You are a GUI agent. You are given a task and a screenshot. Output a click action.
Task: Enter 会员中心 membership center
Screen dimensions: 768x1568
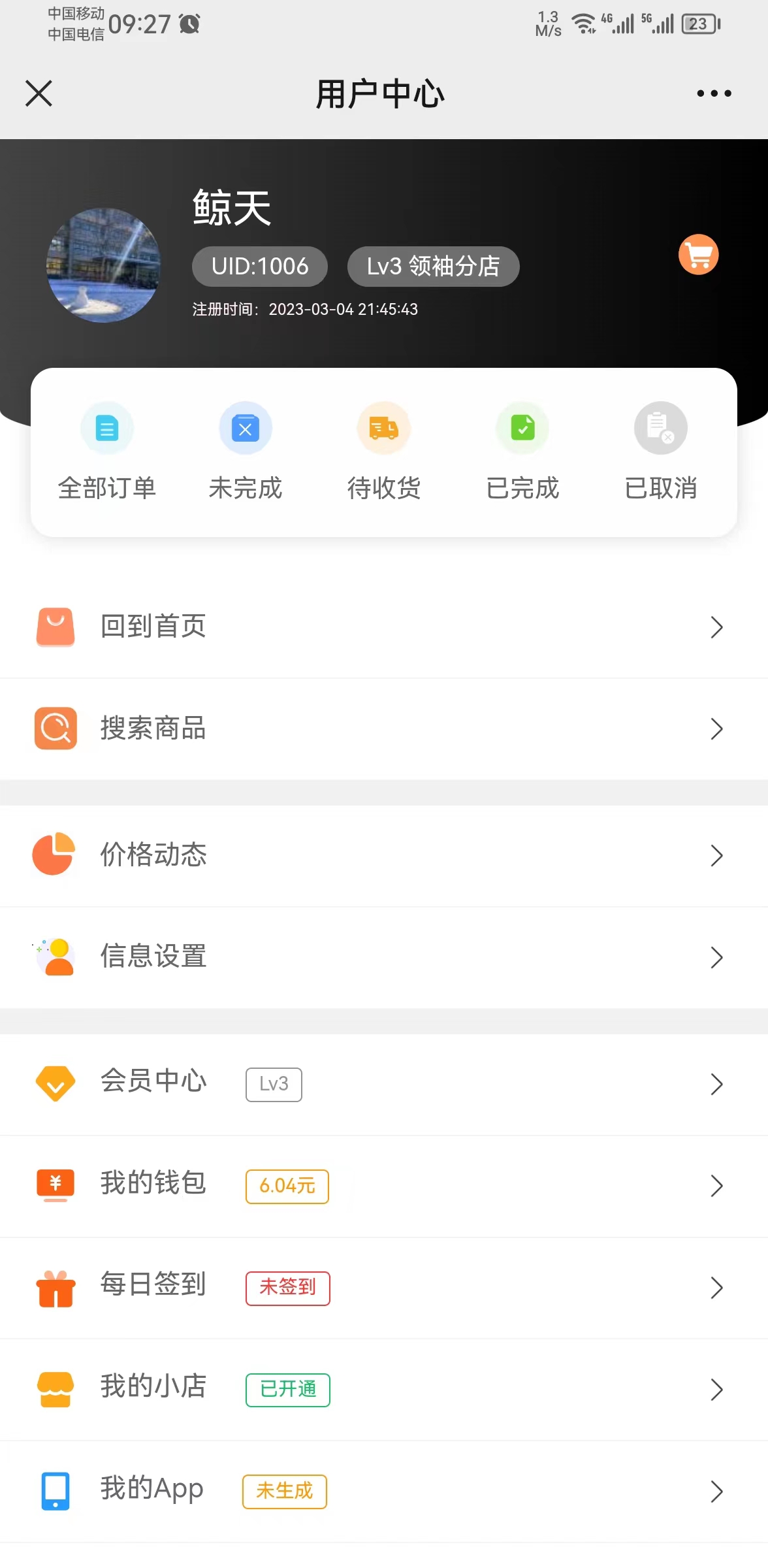(384, 1084)
